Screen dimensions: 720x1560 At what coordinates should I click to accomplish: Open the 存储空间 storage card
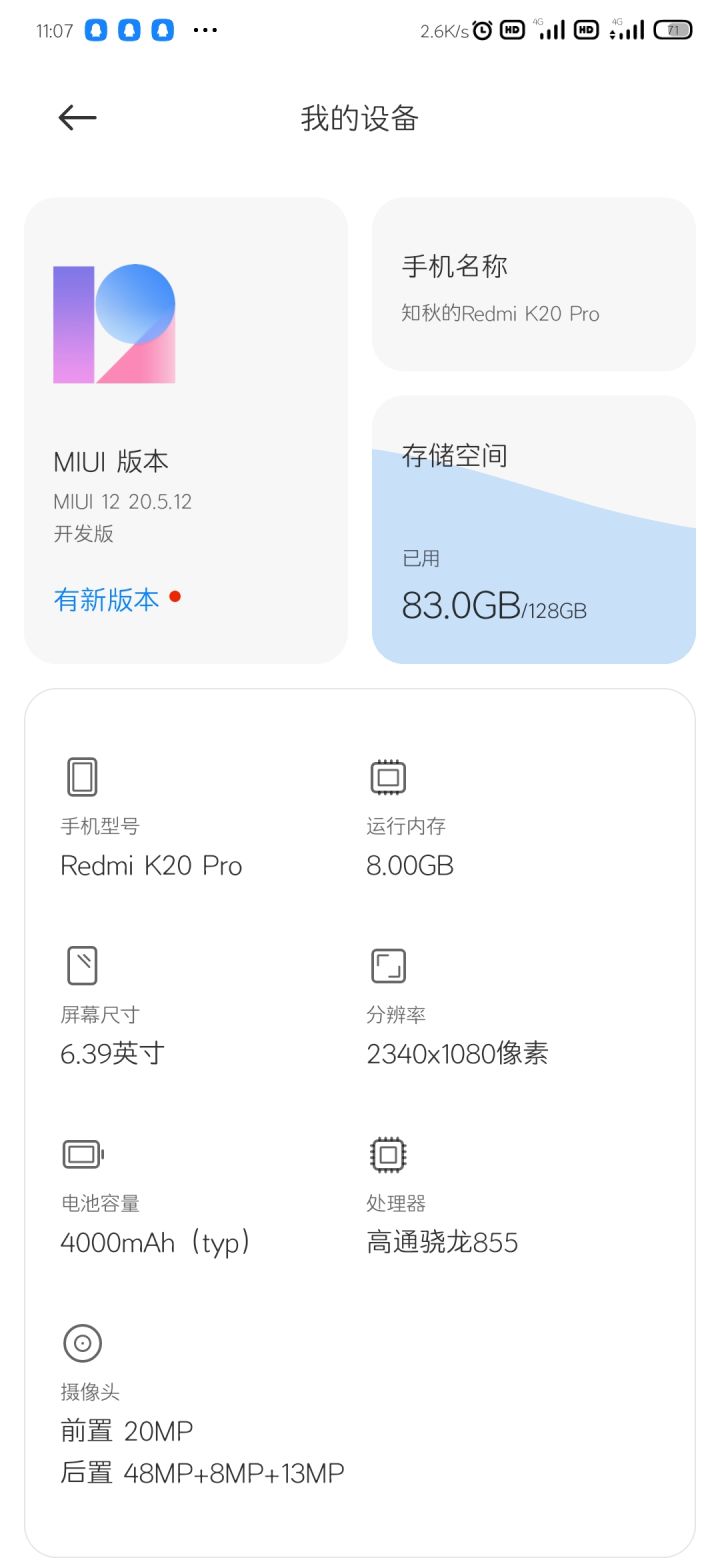(533, 529)
